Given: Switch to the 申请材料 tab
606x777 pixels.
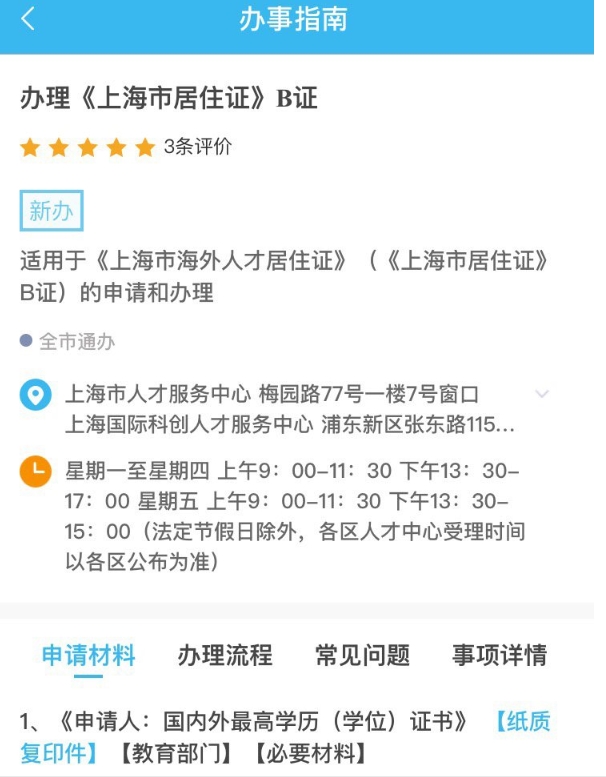Looking at the screenshot, I should tap(88, 655).
